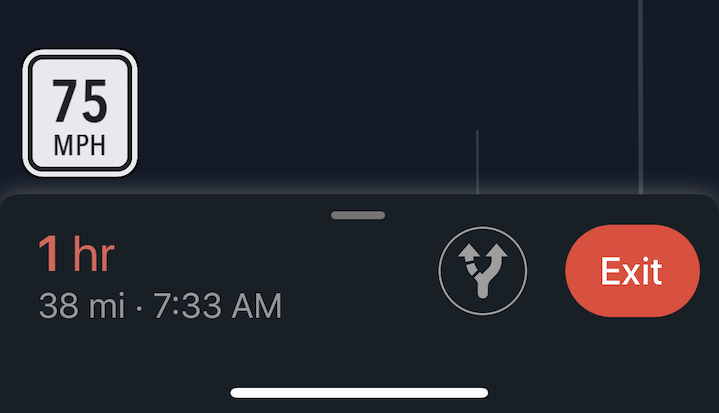Screen dimensions: 719x413
Task: Expand the trip details sheet handle
Action: pyautogui.click(x=359, y=215)
